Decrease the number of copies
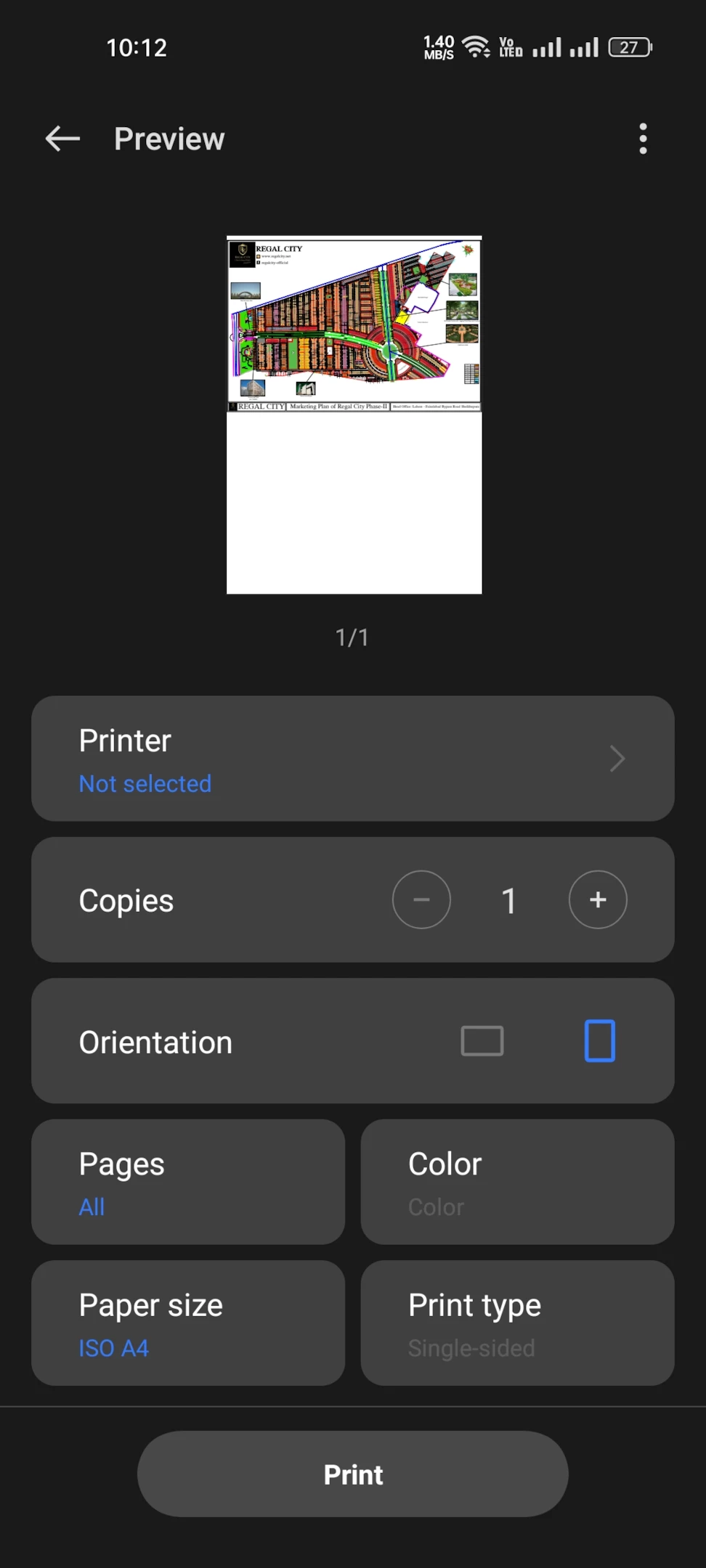 click(x=421, y=899)
